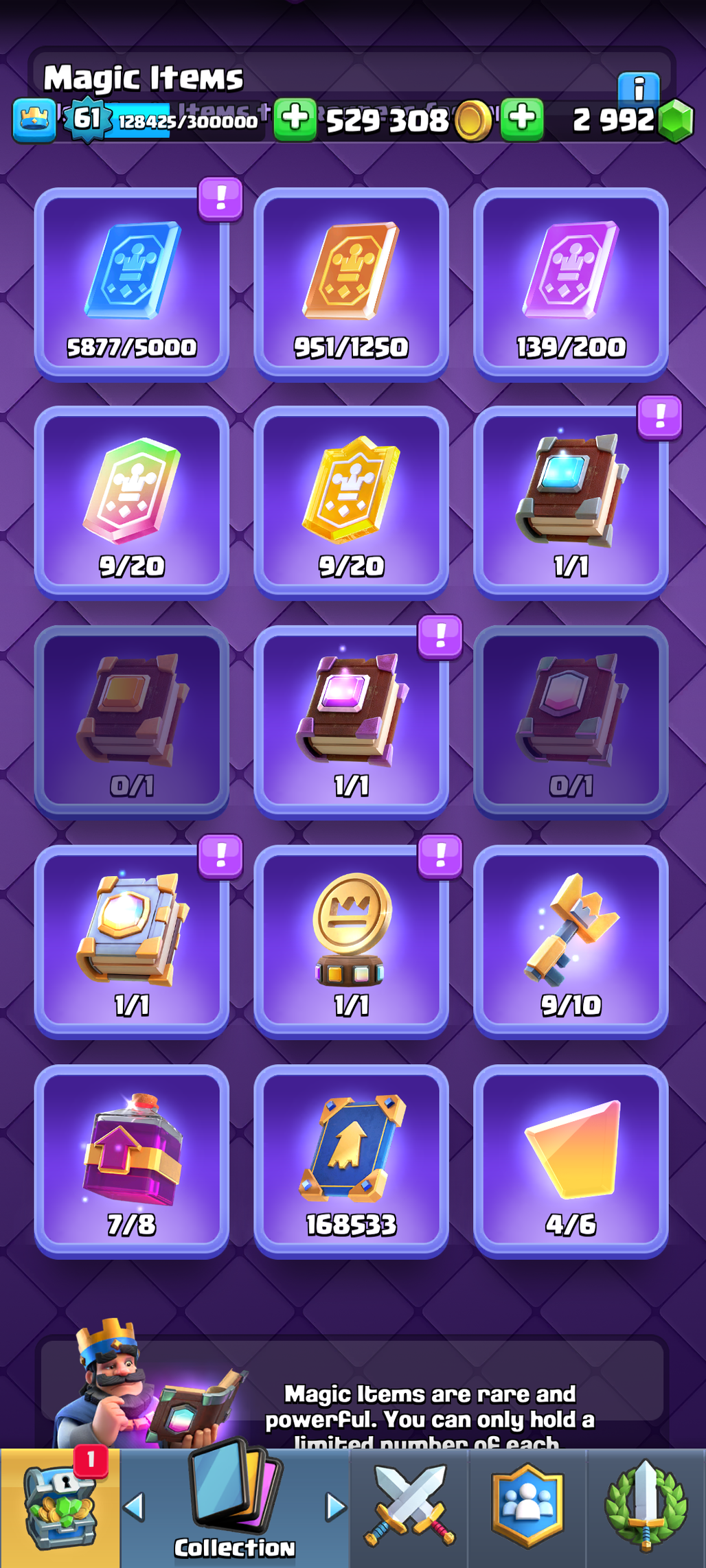Open the blue gem book 1/1
The width and height of the screenshot is (706, 1568).
coord(571,503)
